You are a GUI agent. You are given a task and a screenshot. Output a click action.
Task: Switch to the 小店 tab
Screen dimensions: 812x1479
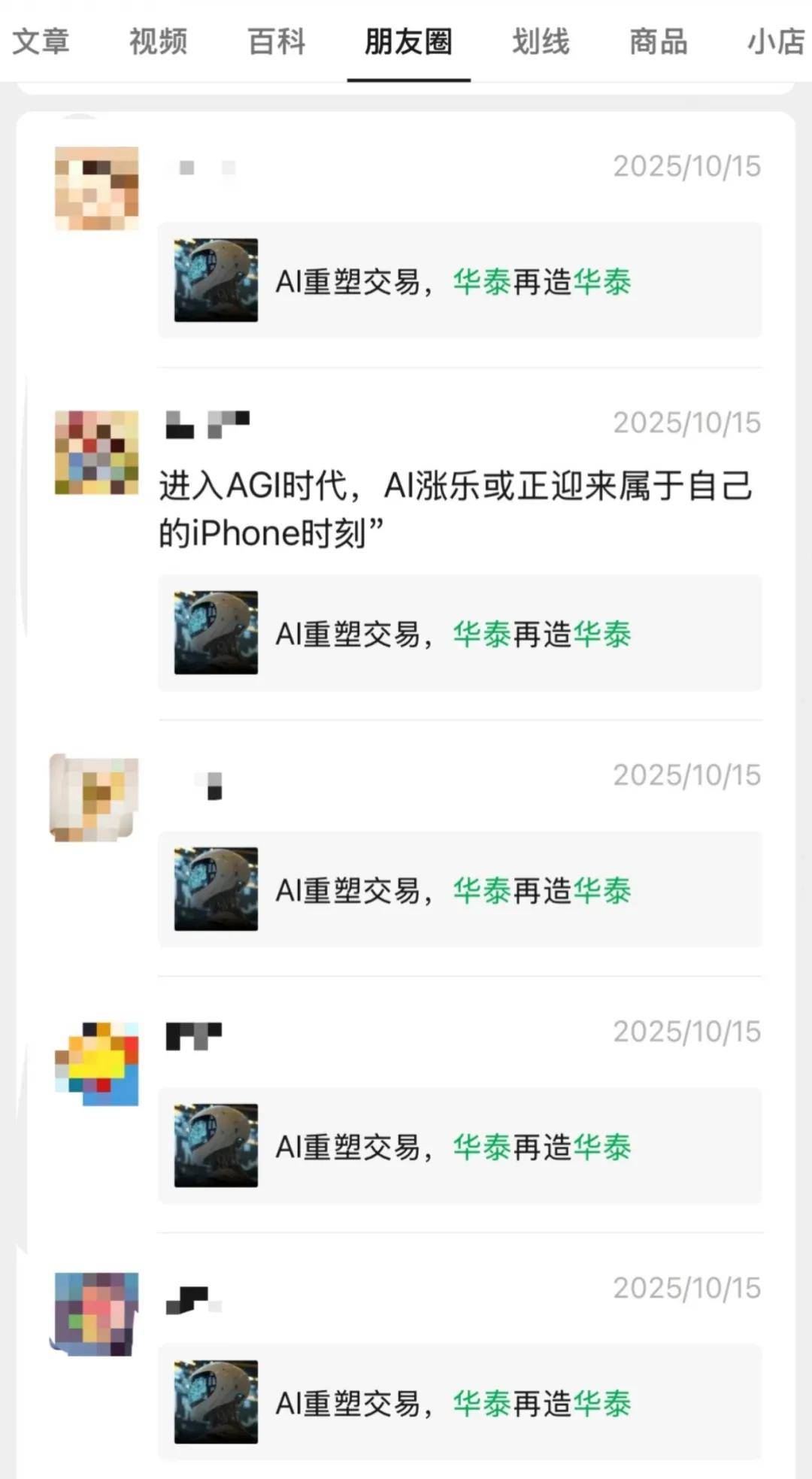click(776, 41)
